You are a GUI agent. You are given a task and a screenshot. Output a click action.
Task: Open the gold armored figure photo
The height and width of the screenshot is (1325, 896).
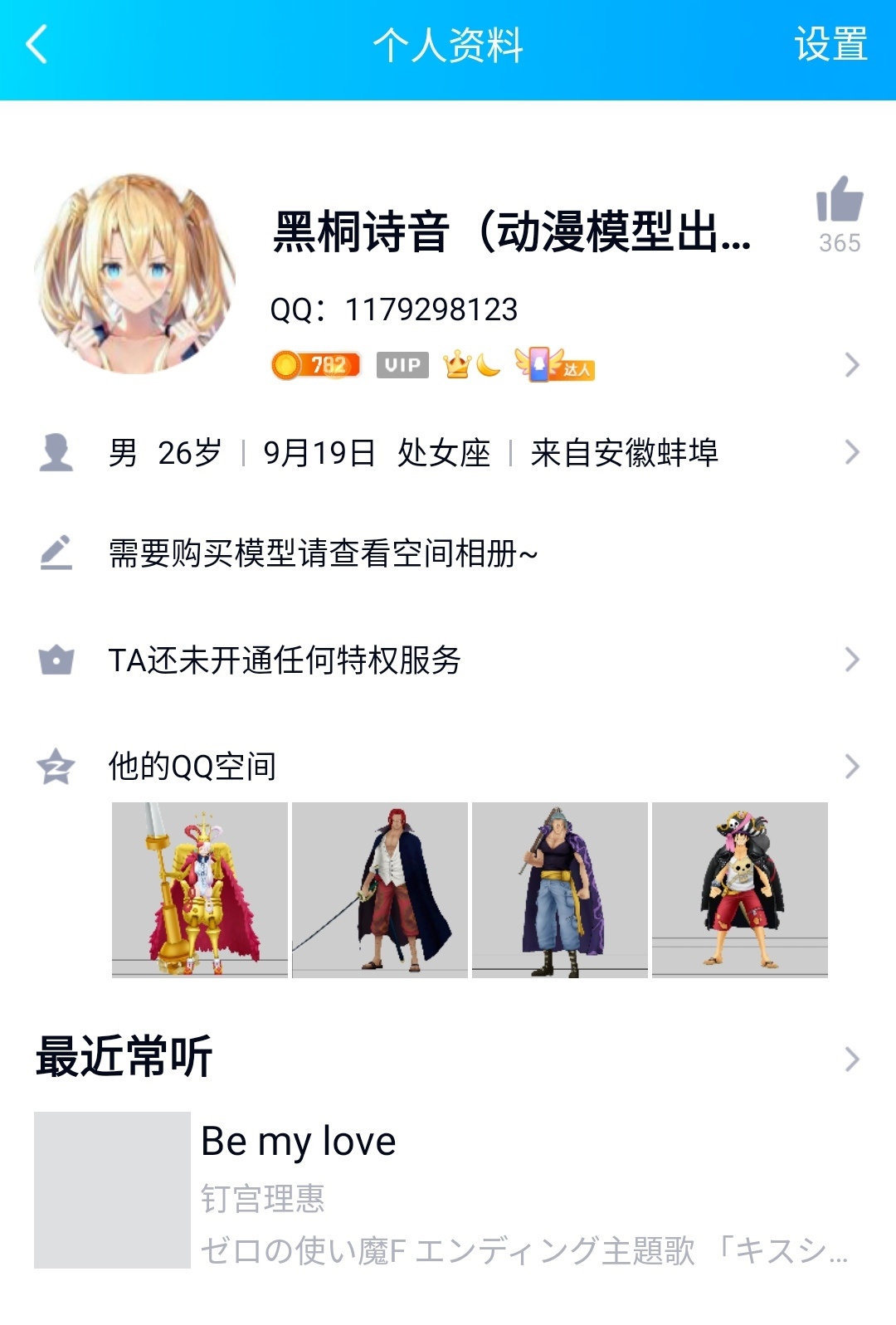tap(200, 889)
